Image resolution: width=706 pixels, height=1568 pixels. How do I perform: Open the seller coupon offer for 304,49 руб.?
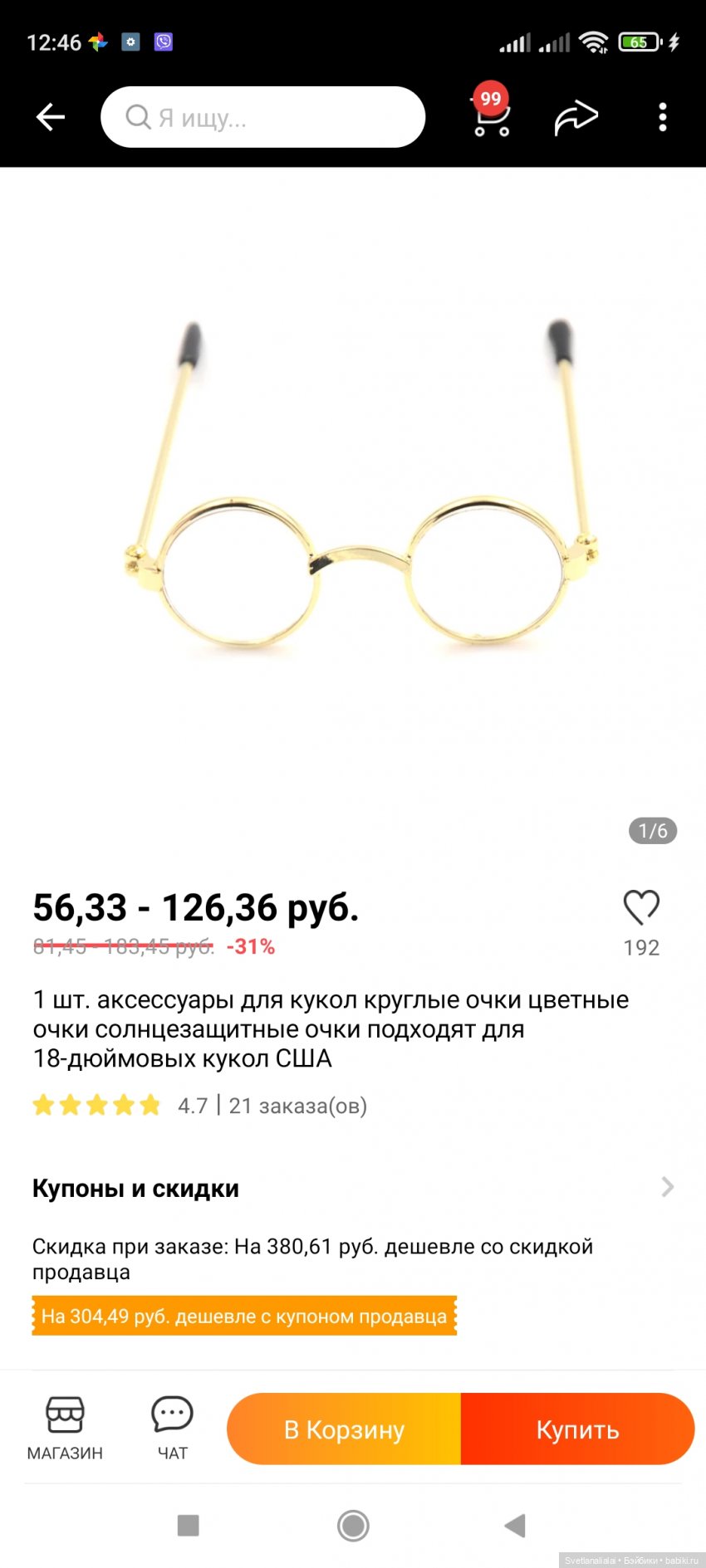coord(244,1316)
